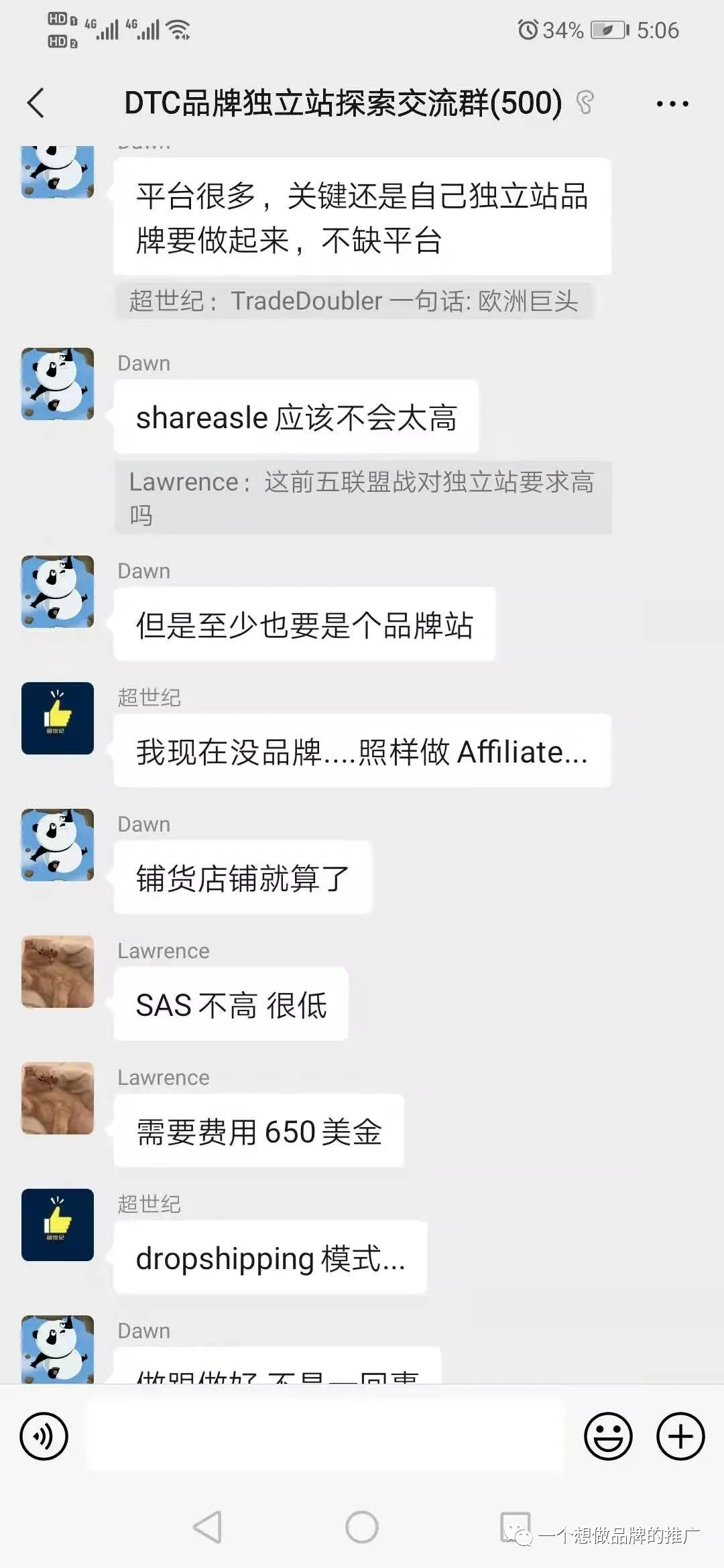View Dawn's avatar beside shareasle message
This screenshot has width=724, height=1568.
point(58,384)
